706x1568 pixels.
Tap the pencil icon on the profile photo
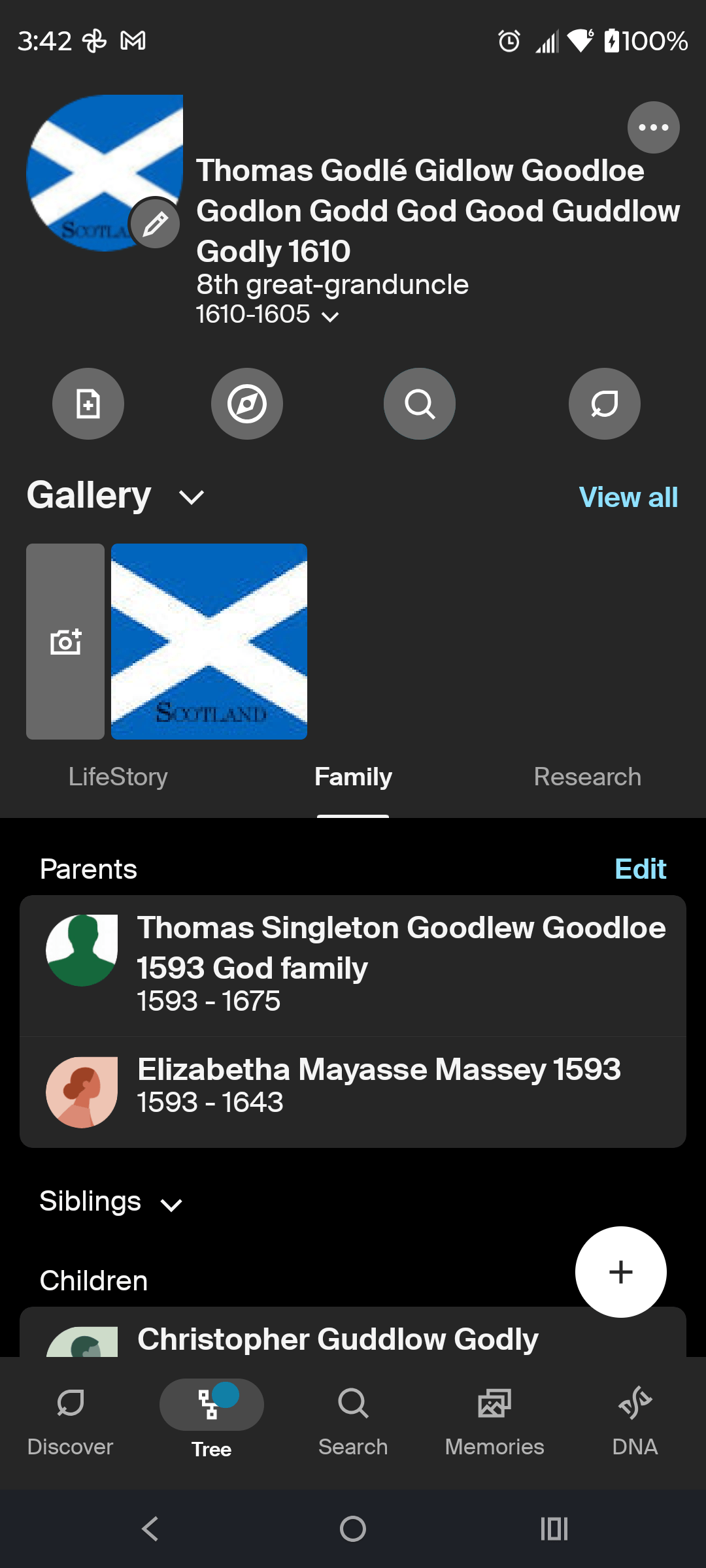point(155,223)
